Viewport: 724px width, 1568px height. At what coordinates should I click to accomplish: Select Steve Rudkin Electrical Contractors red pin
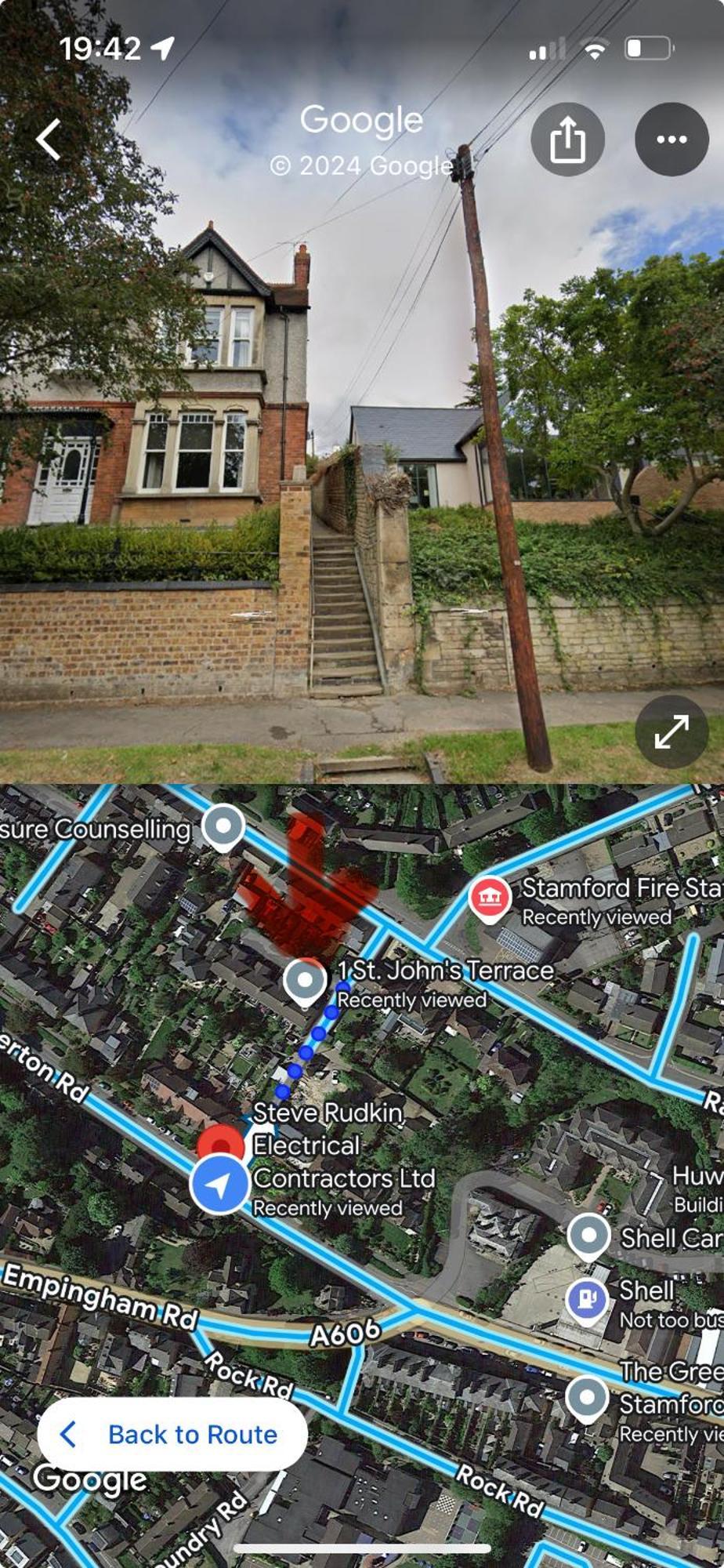click(x=221, y=1145)
